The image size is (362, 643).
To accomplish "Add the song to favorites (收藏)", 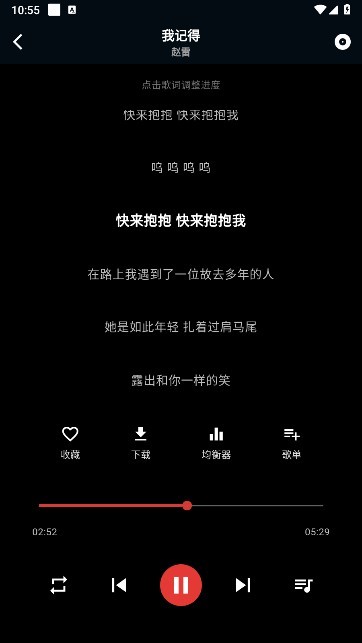I will click(x=70, y=443).
